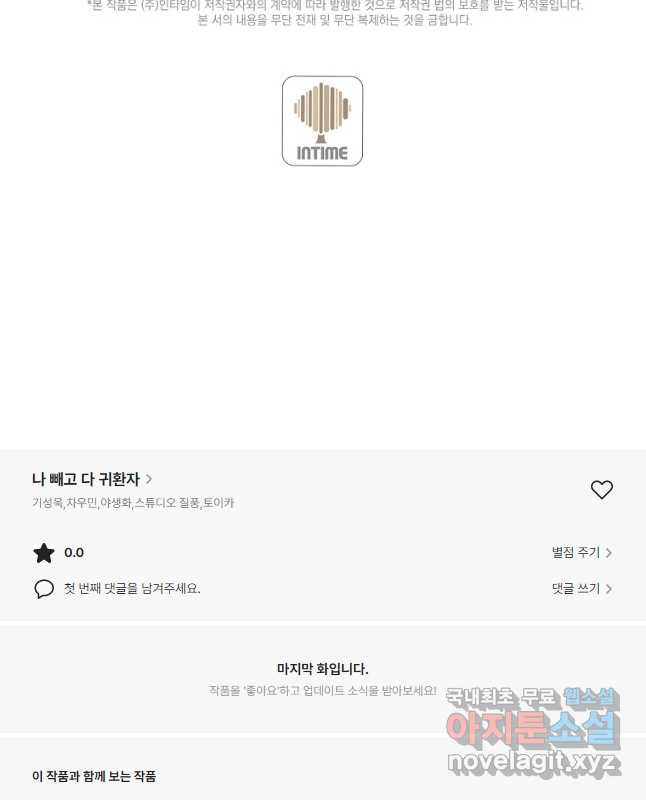Open 별점 주기 to rate the work
This screenshot has height=800, width=646.
(x=581, y=552)
